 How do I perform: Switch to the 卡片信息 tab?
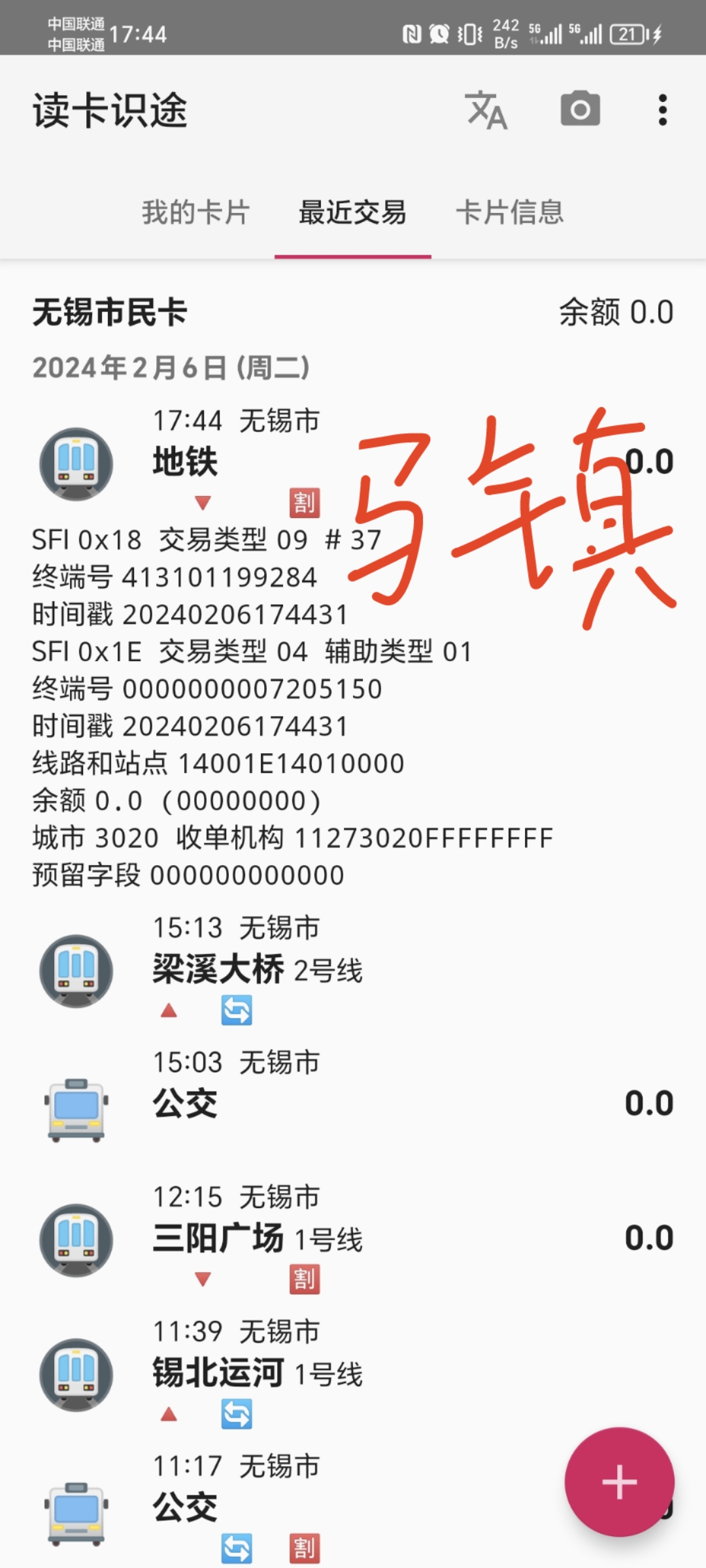click(x=509, y=212)
